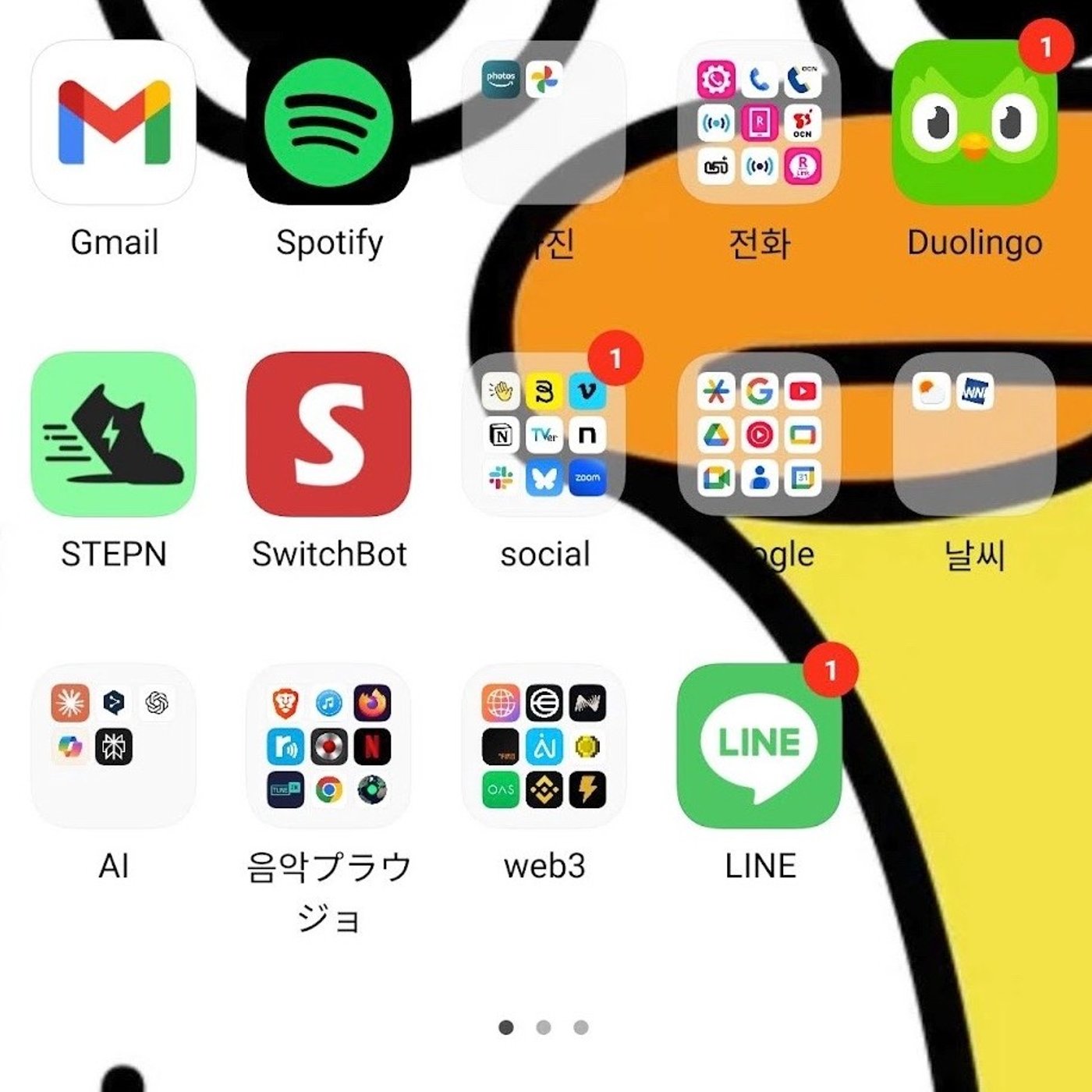This screenshot has width=1092, height=1092.
Task: Expand the AI folder
Action: pos(114,746)
